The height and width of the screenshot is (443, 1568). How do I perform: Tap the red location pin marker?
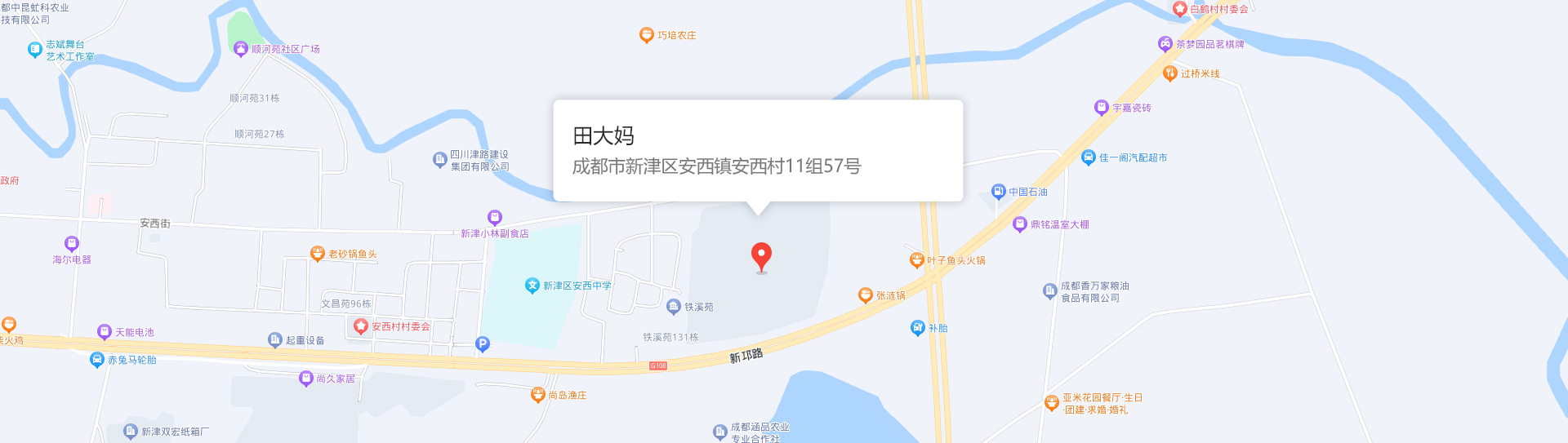click(x=761, y=256)
